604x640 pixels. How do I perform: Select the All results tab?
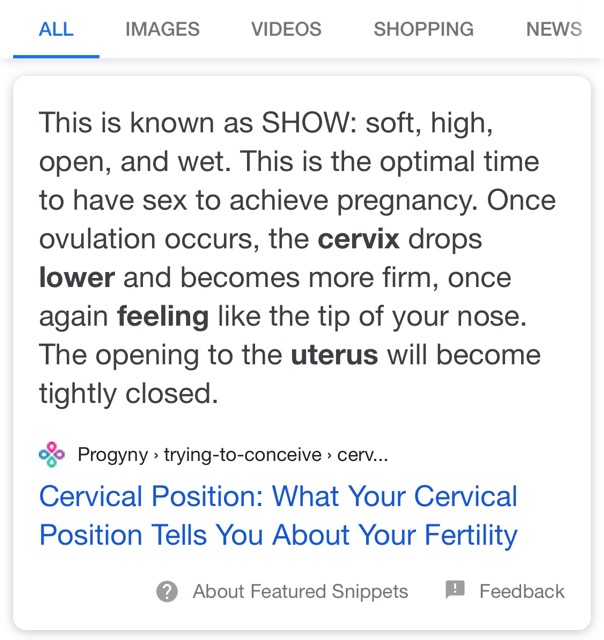[x=56, y=29]
